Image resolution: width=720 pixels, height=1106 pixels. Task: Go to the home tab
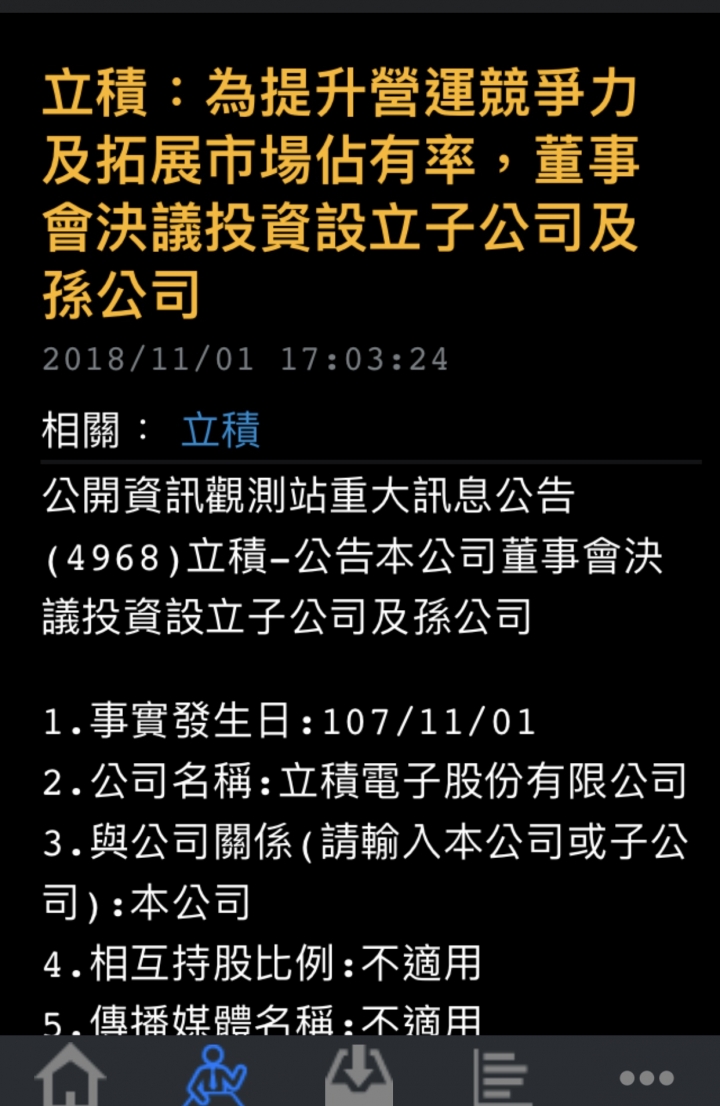click(x=70, y=1076)
